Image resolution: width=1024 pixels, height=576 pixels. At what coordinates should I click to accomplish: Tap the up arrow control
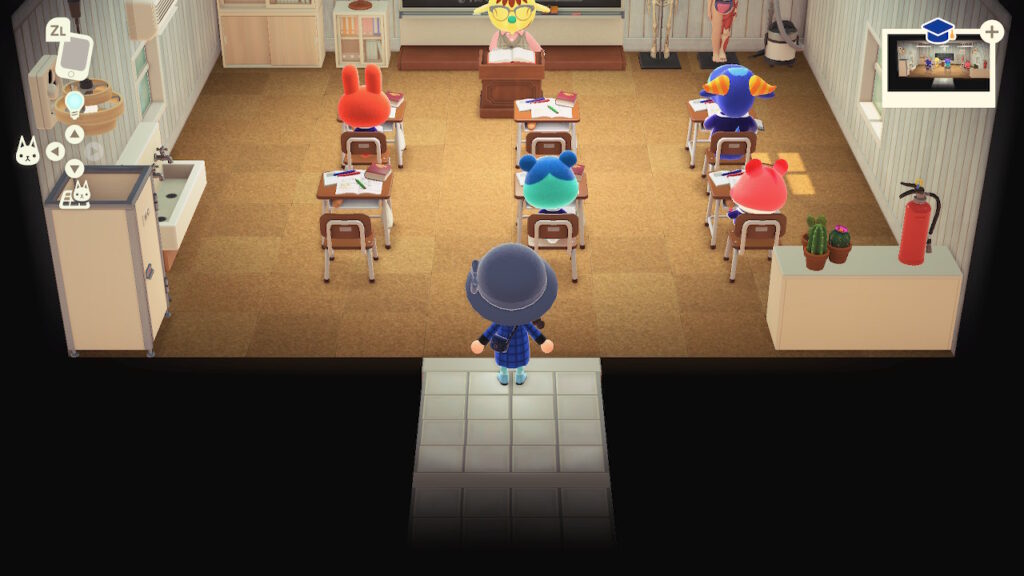[x=75, y=133]
